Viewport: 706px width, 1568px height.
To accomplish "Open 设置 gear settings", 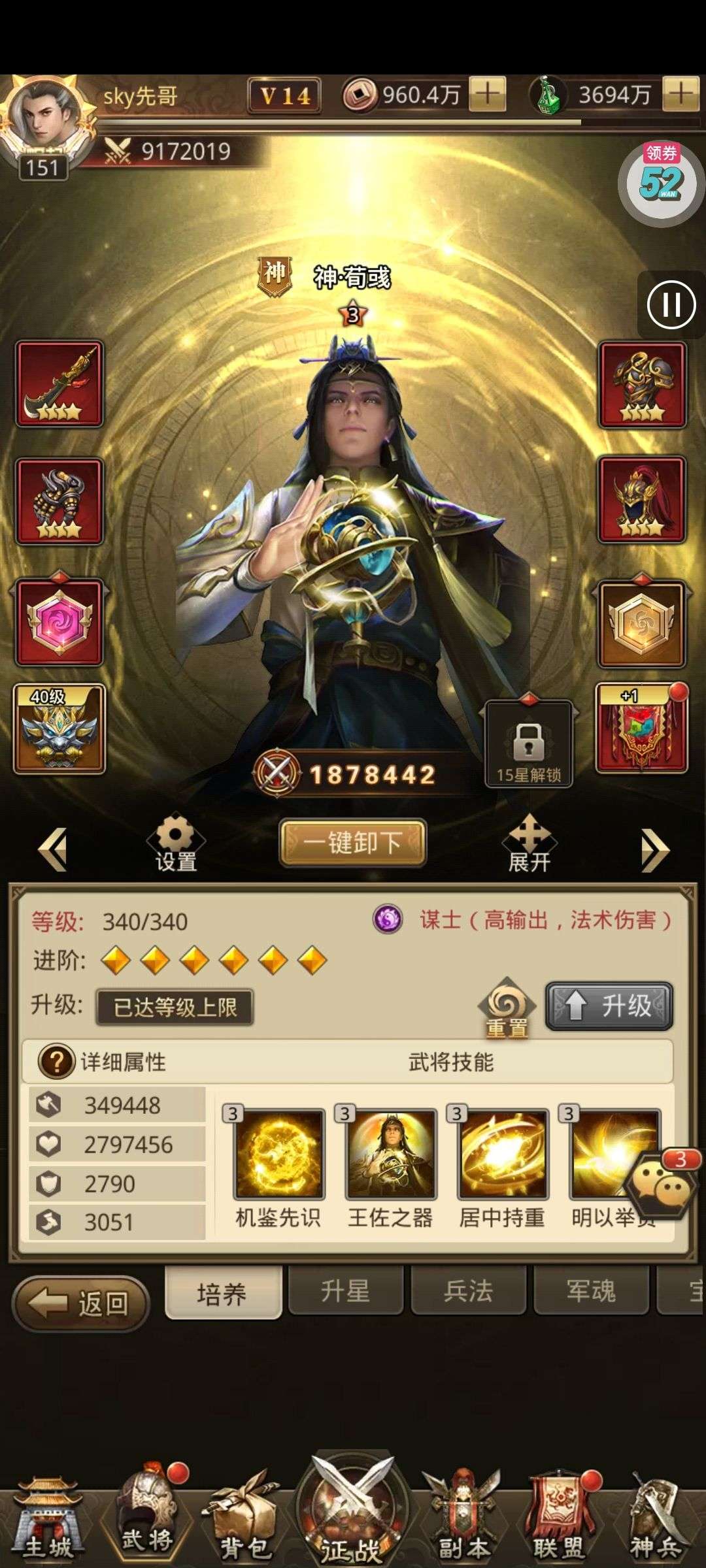I will (175, 843).
